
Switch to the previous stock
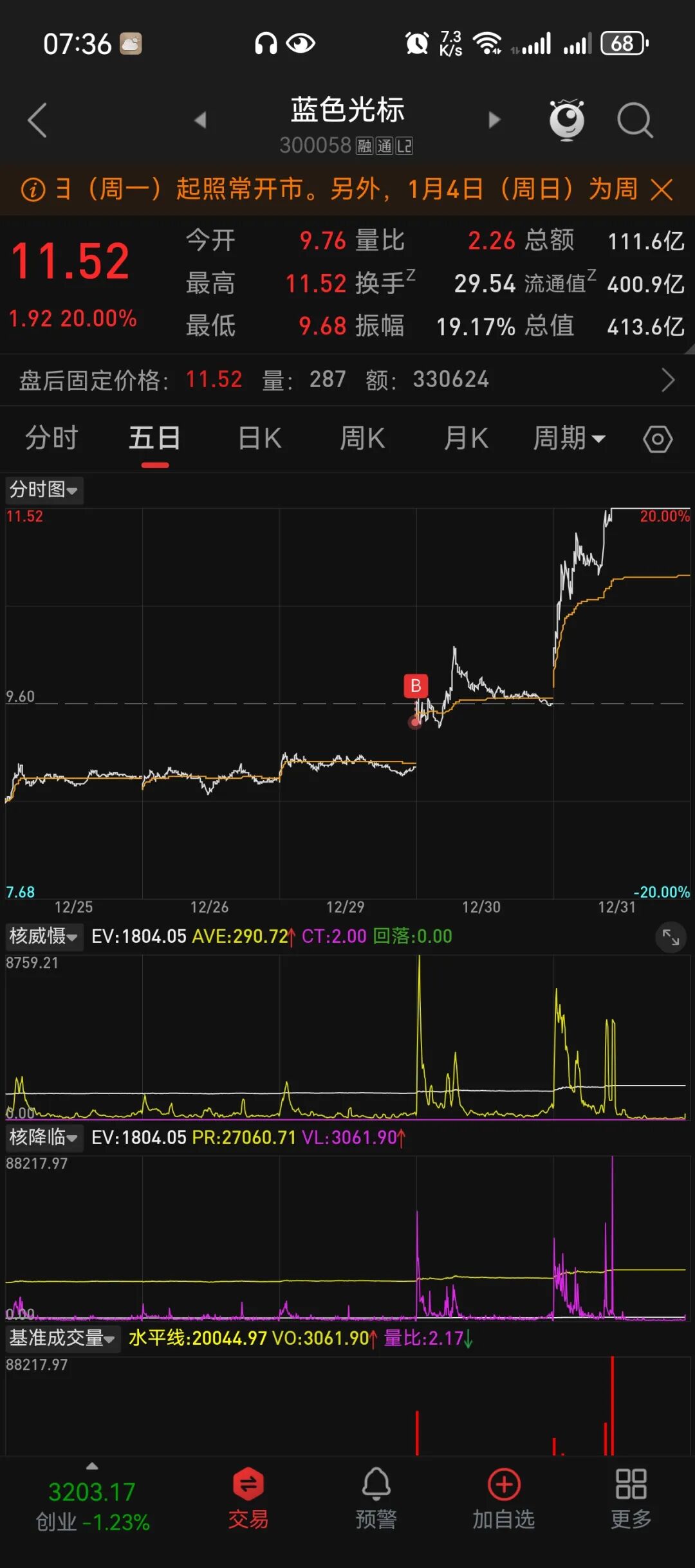point(200,120)
